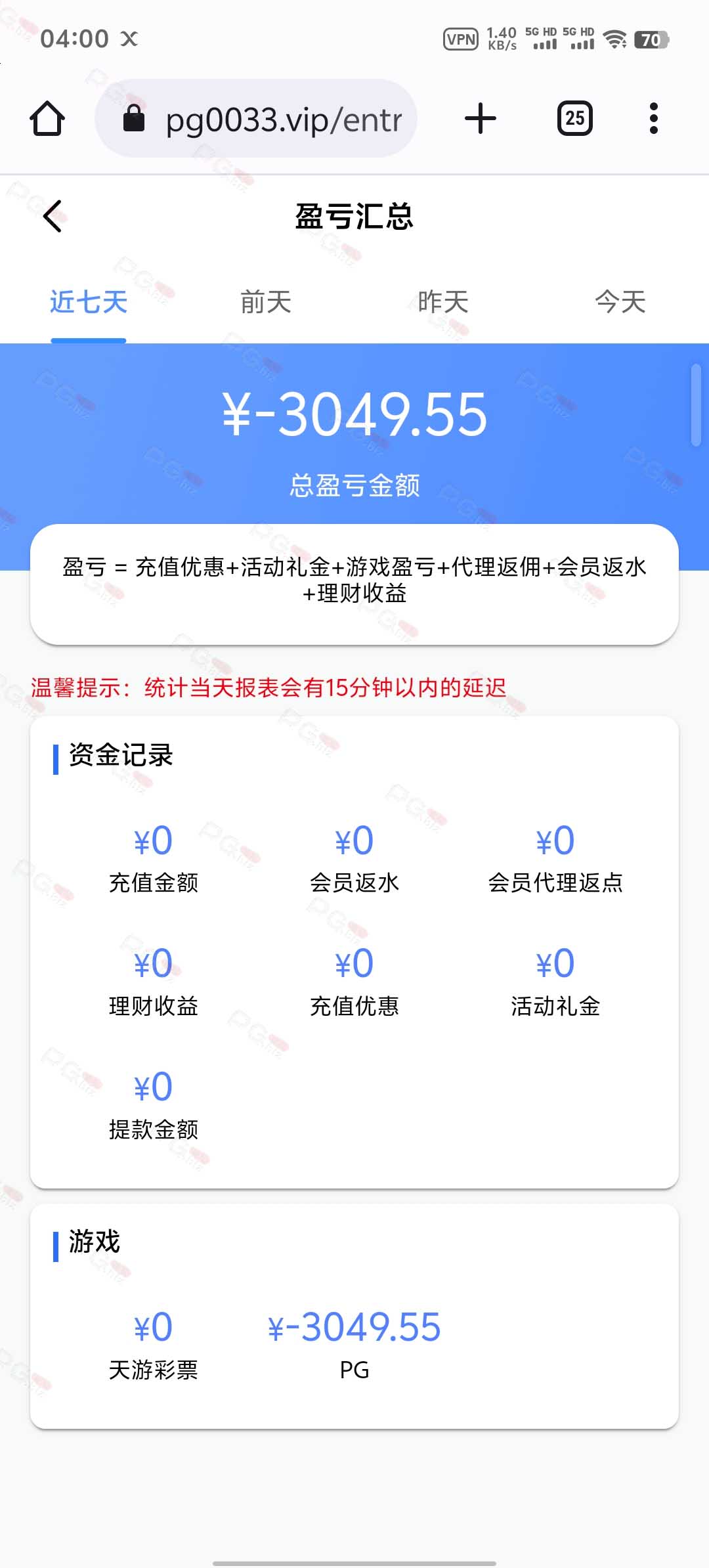Switch to the 近七天 tab

click(x=89, y=302)
